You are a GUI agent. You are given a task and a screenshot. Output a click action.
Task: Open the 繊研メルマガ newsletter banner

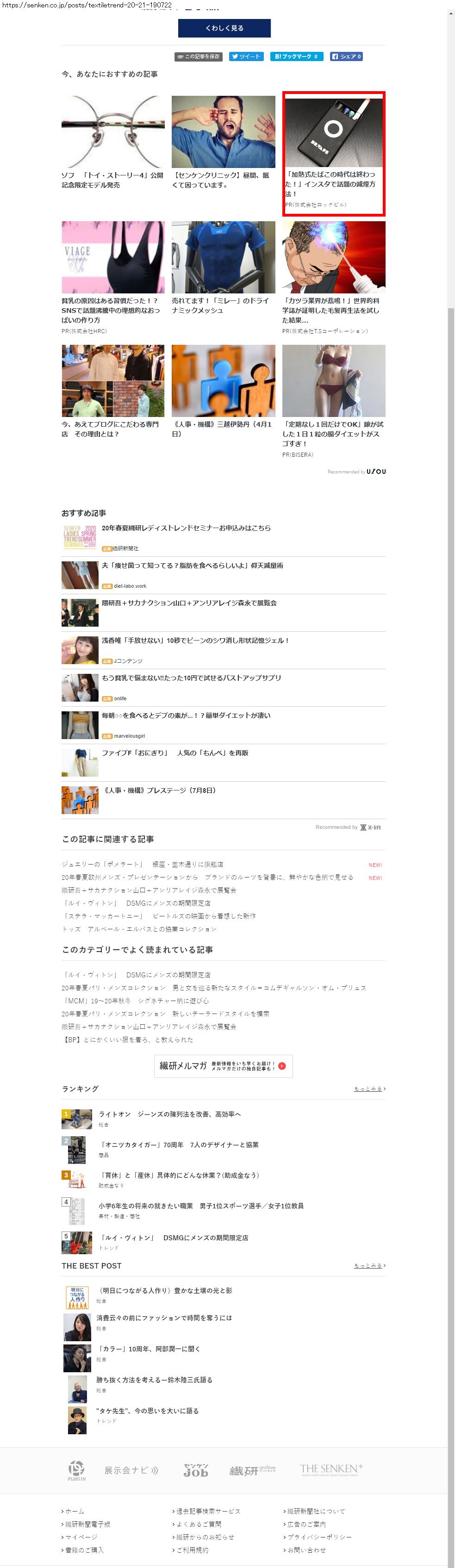223,1066
